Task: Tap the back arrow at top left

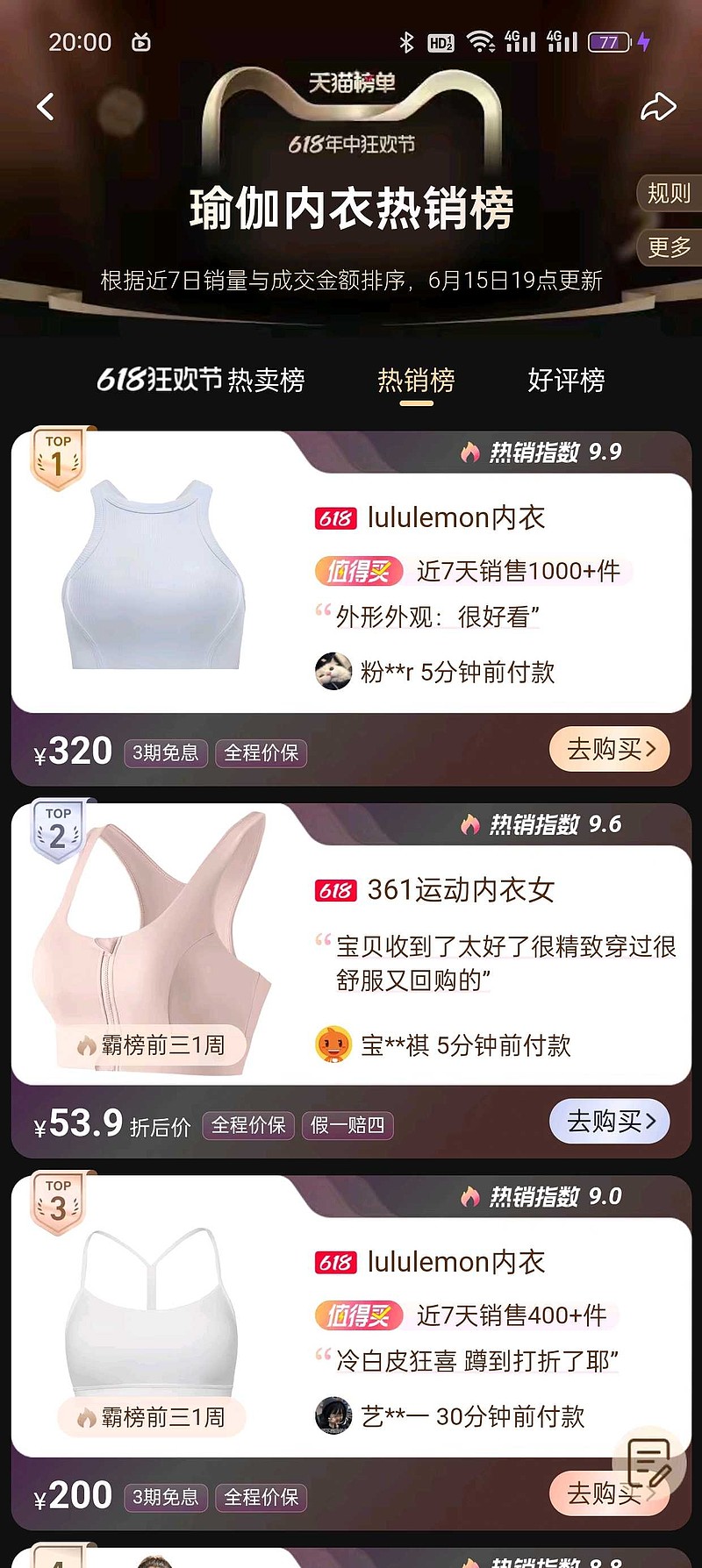Action: [44, 105]
